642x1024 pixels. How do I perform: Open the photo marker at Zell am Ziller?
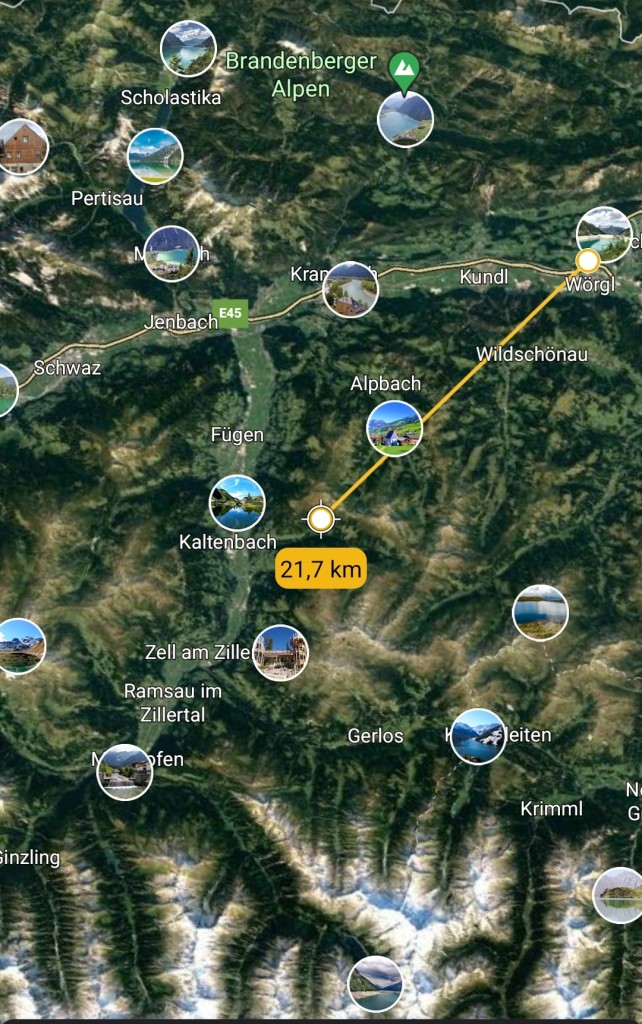point(280,653)
